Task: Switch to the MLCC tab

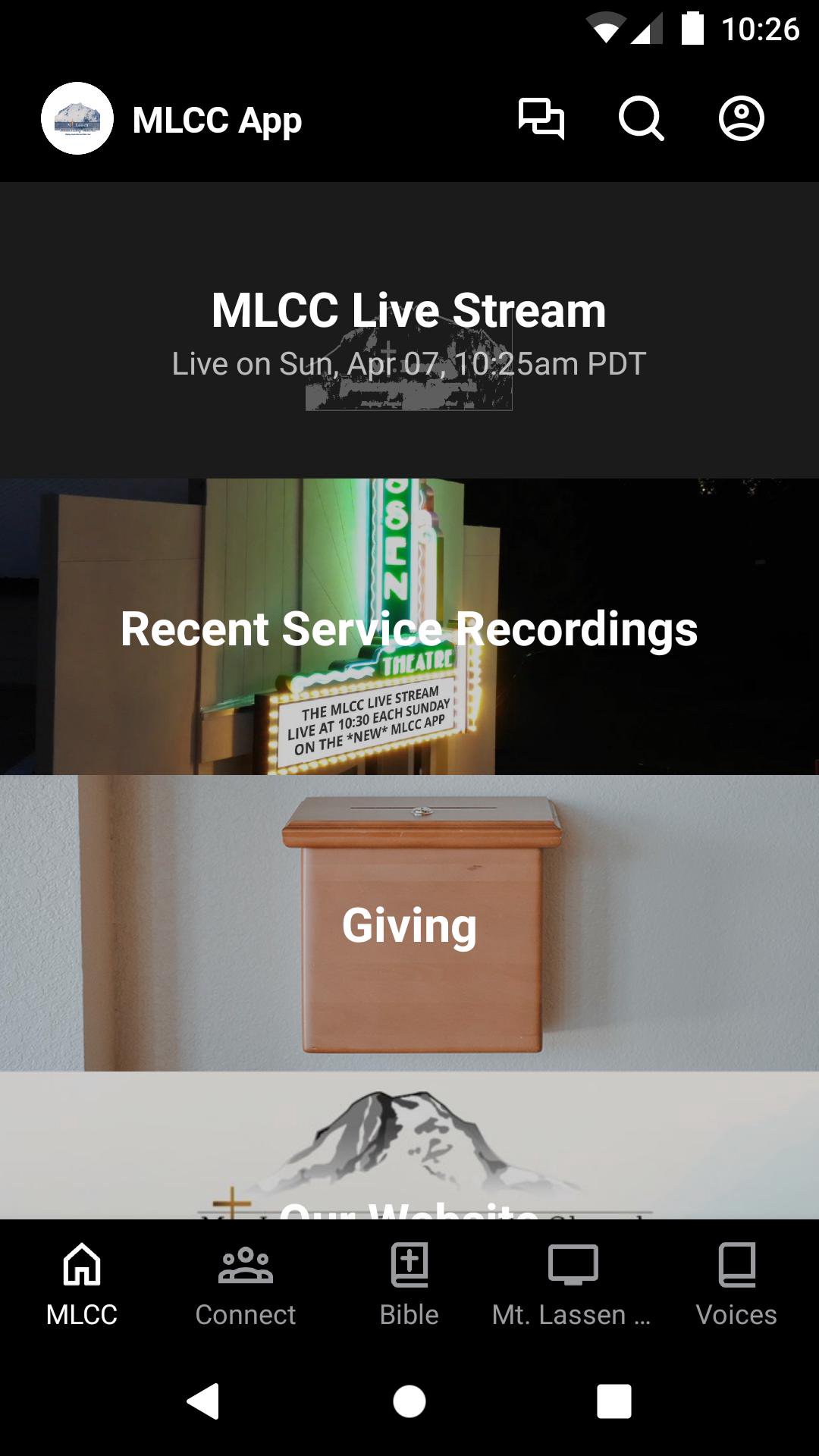Action: [82, 1283]
